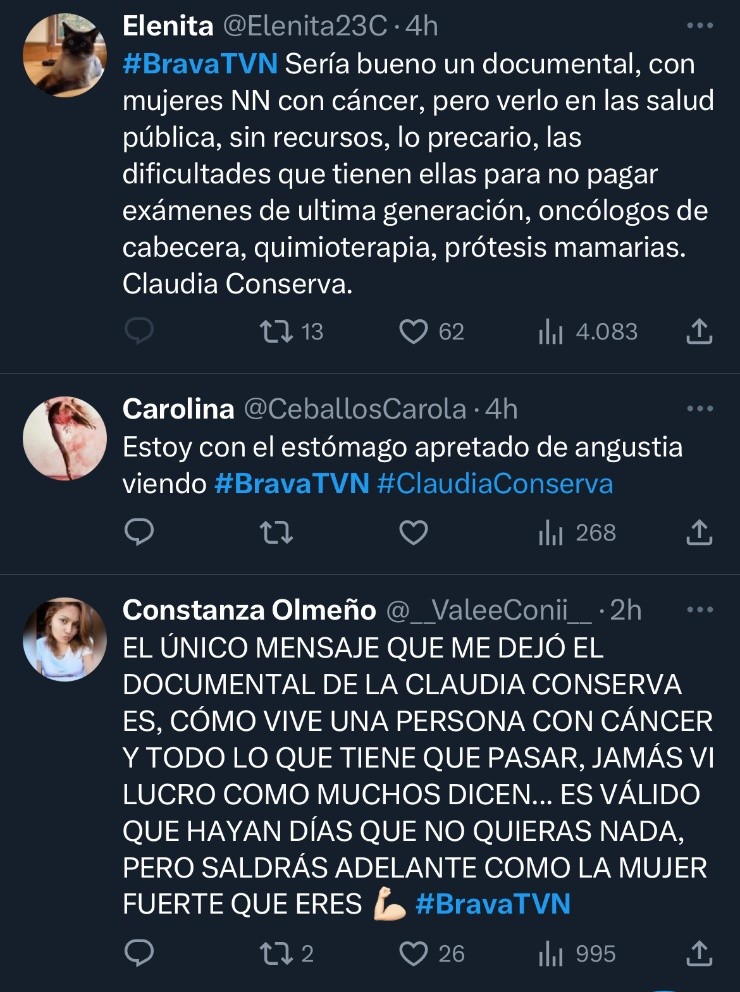Open Constanza Olmeño's profile picture
Image resolution: width=740 pixels, height=992 pixels.
64,640
